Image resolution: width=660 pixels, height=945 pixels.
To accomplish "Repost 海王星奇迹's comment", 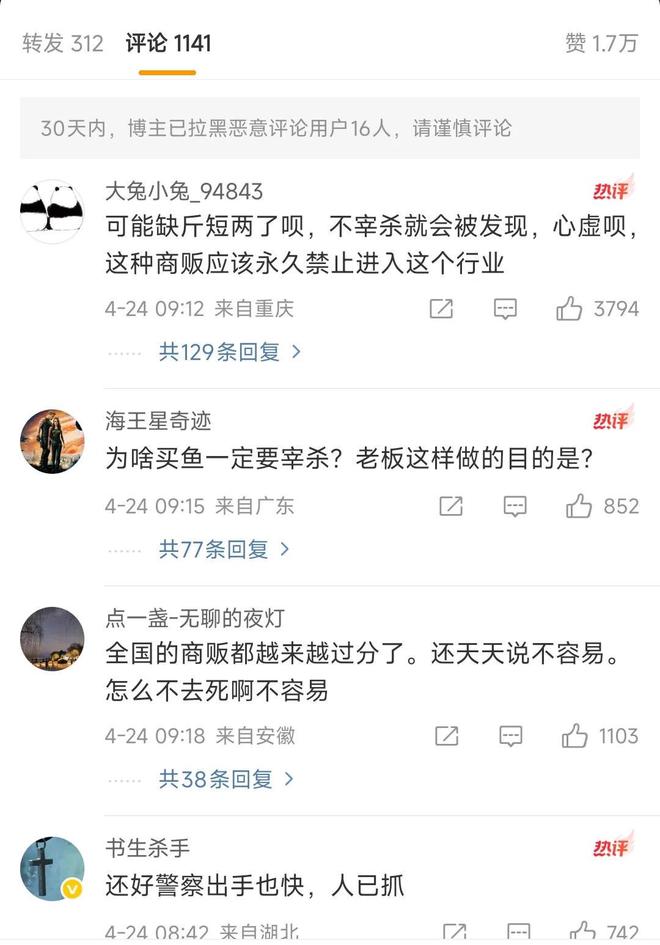I will 451,506.
